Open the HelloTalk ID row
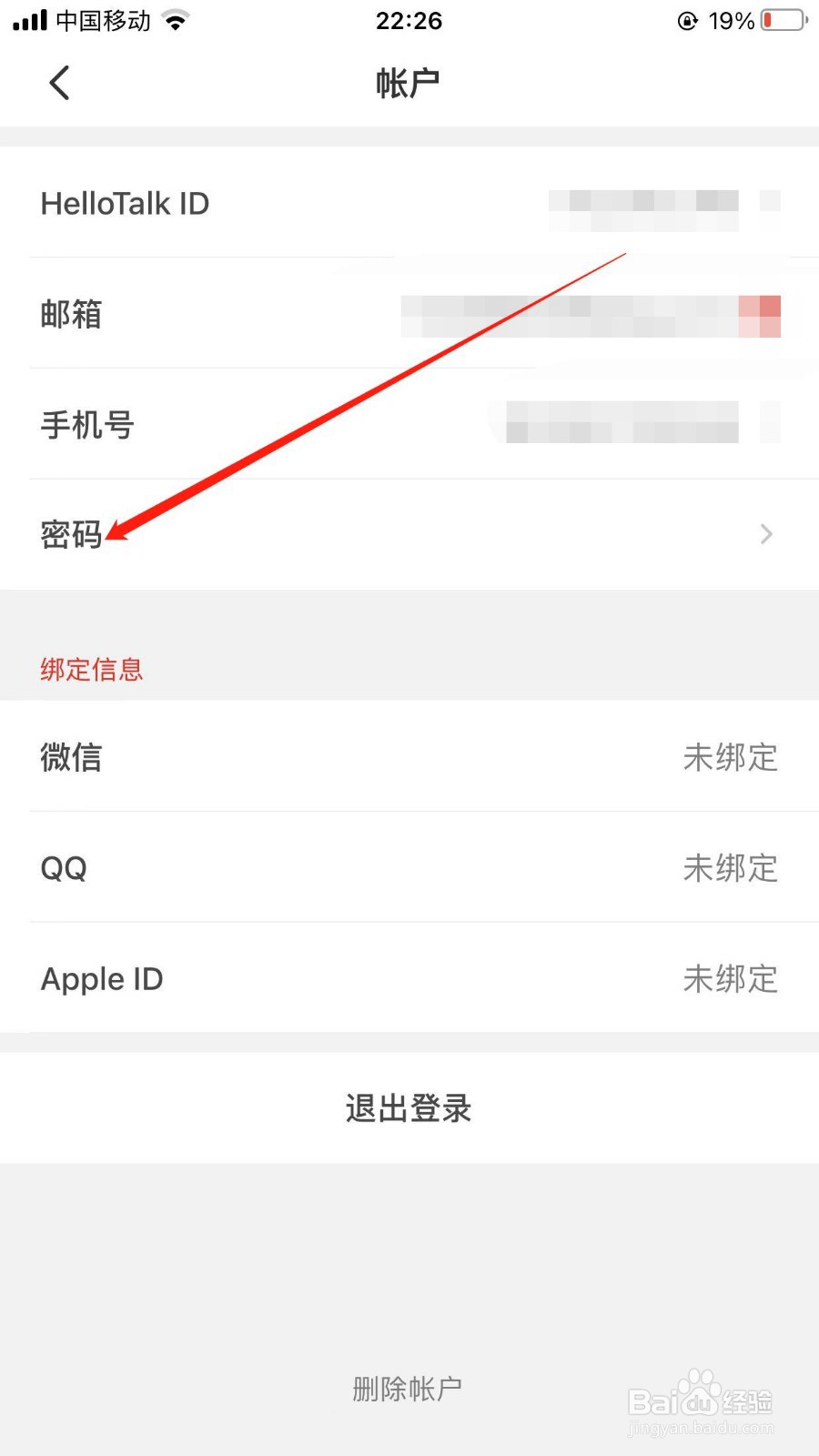Viewport: 819px width, 1456px height. [409, 203]
